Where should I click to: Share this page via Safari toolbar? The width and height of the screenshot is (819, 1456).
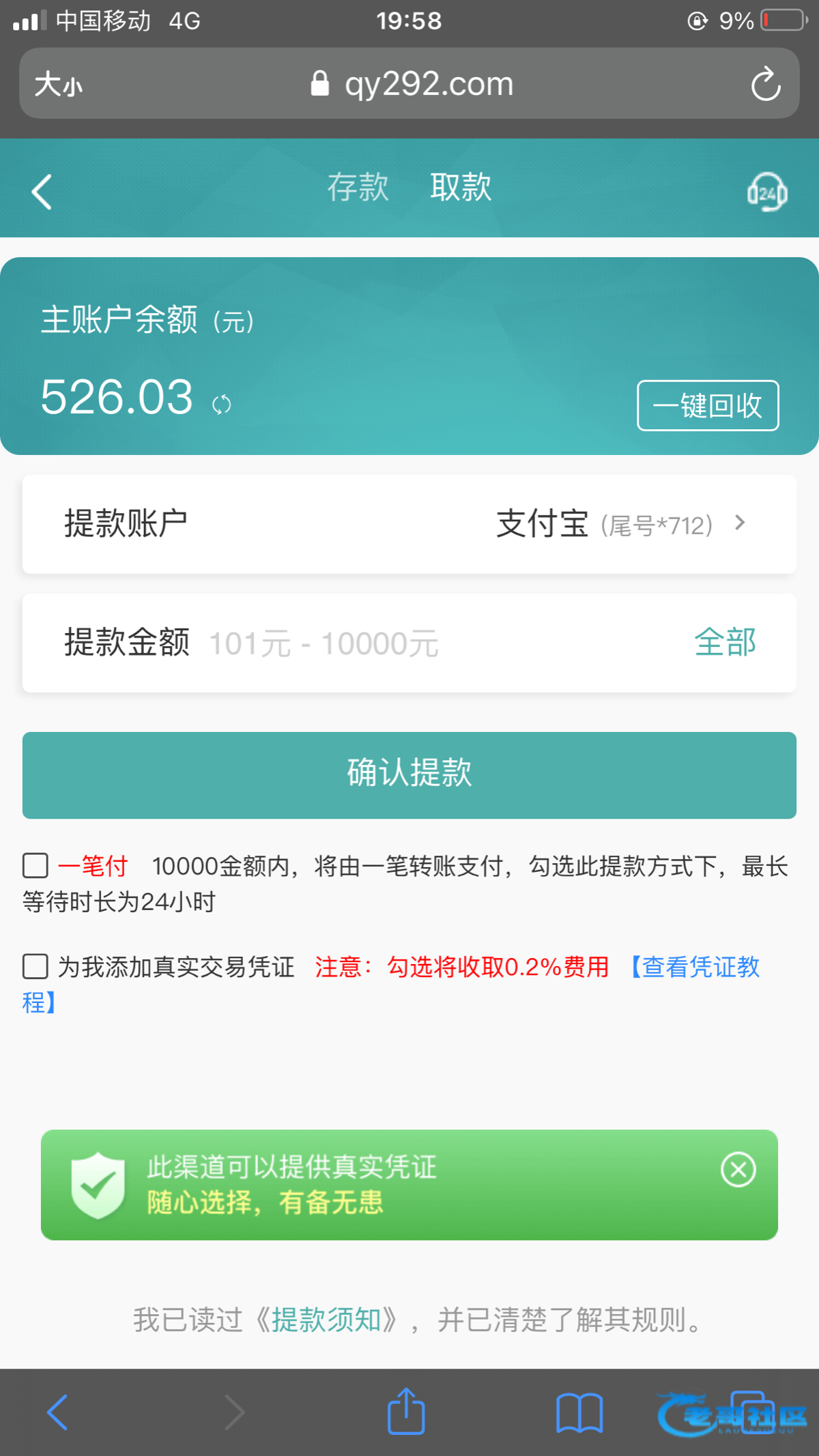coord(406,1412)
